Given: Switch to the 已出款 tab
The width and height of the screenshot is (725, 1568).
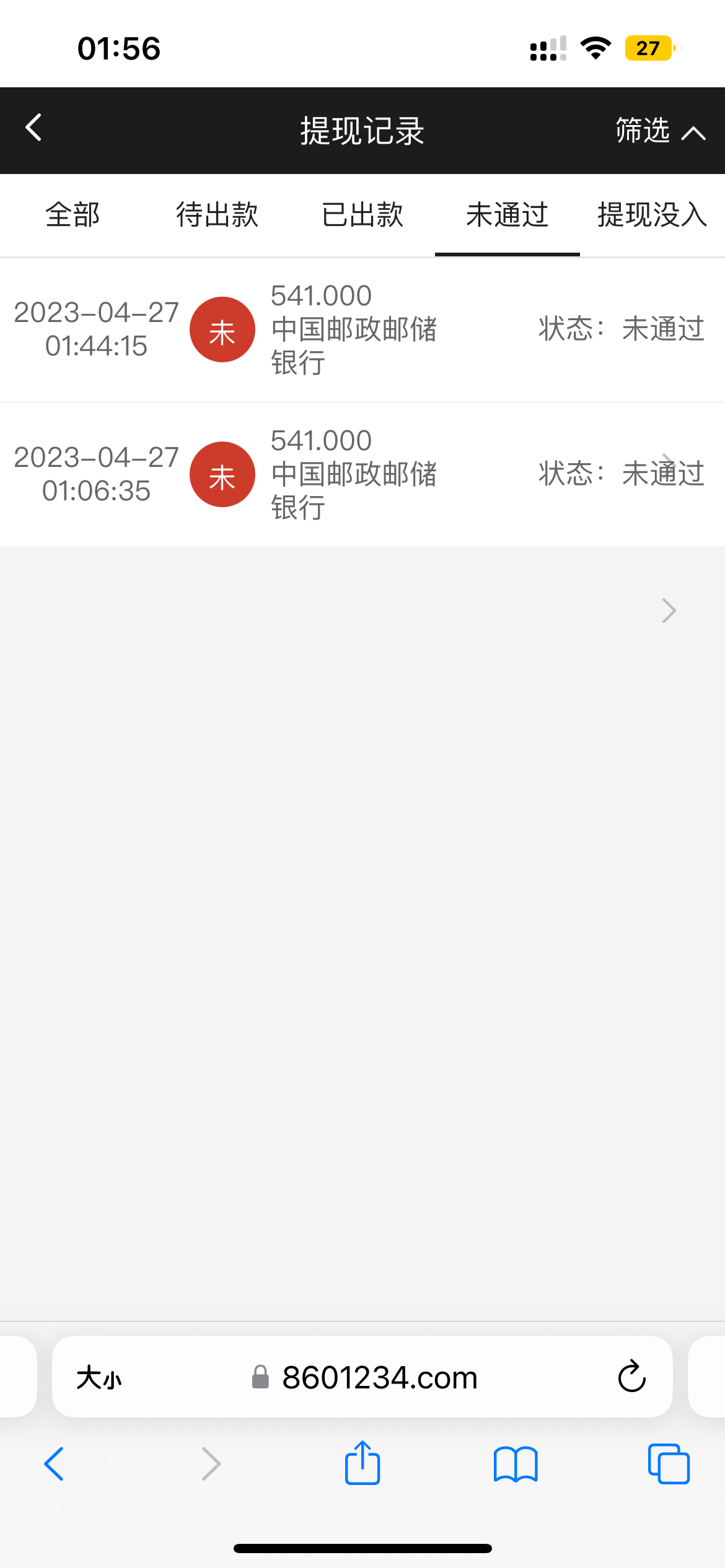Looking at the screenshot, I should [362, 215].
